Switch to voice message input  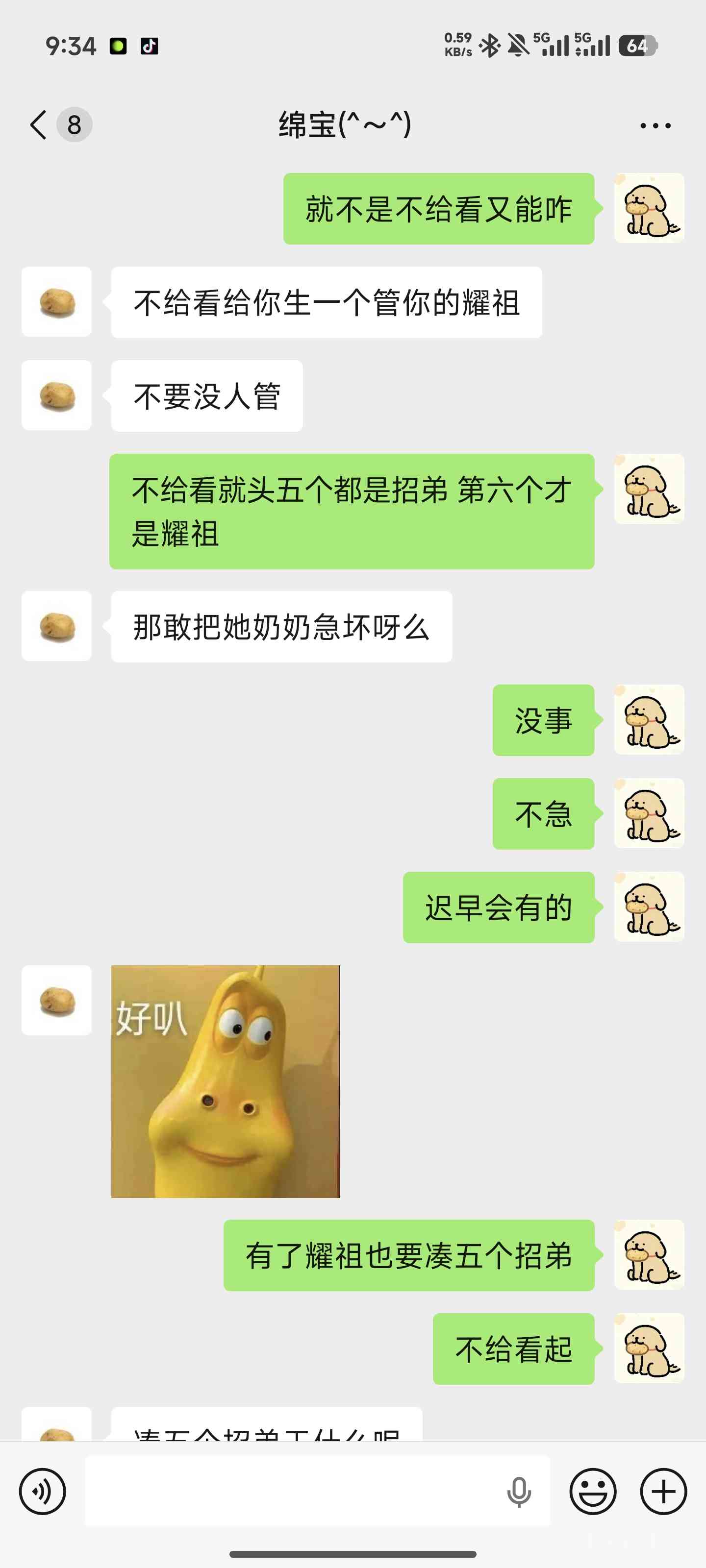[43, 1491]
